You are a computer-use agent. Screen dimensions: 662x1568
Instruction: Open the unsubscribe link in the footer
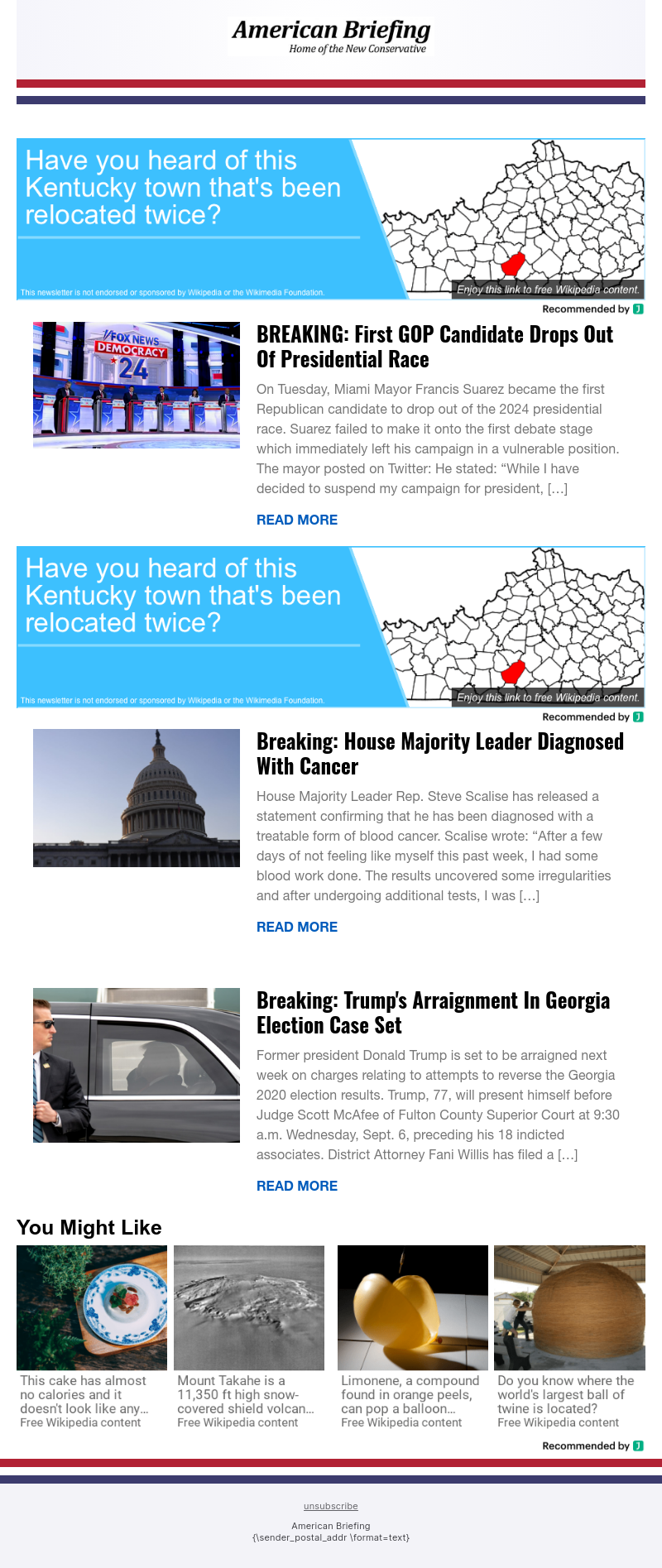click(330, 1506)
